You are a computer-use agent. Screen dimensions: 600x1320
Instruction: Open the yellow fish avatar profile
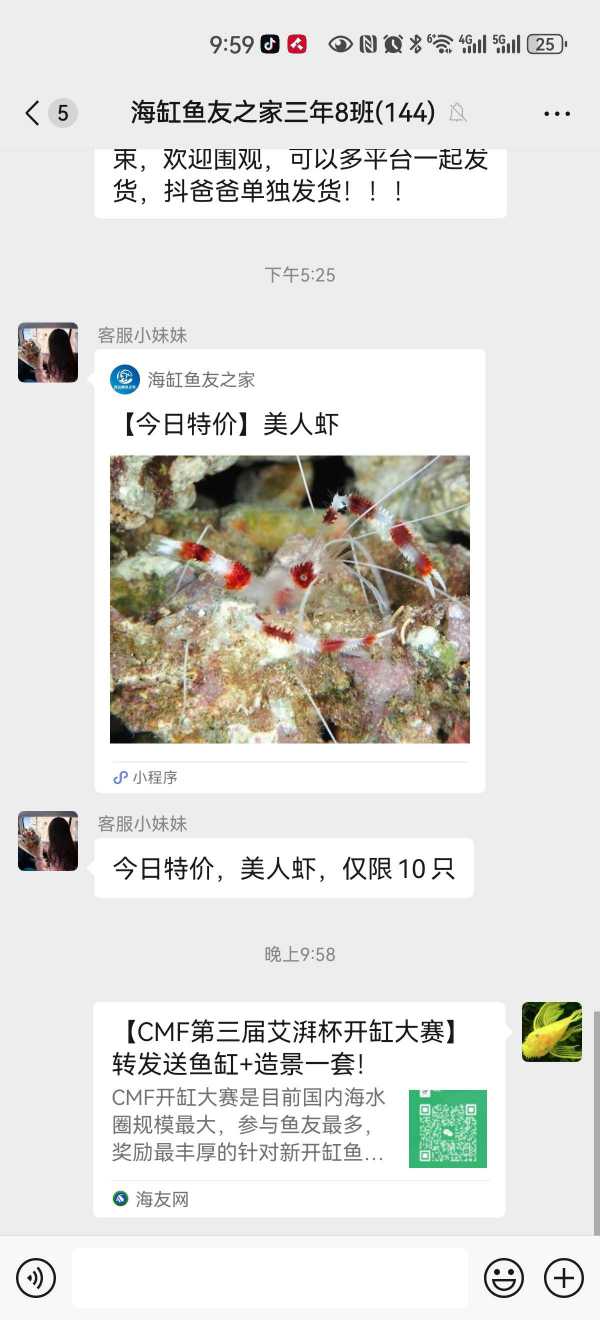(552, 1032)
